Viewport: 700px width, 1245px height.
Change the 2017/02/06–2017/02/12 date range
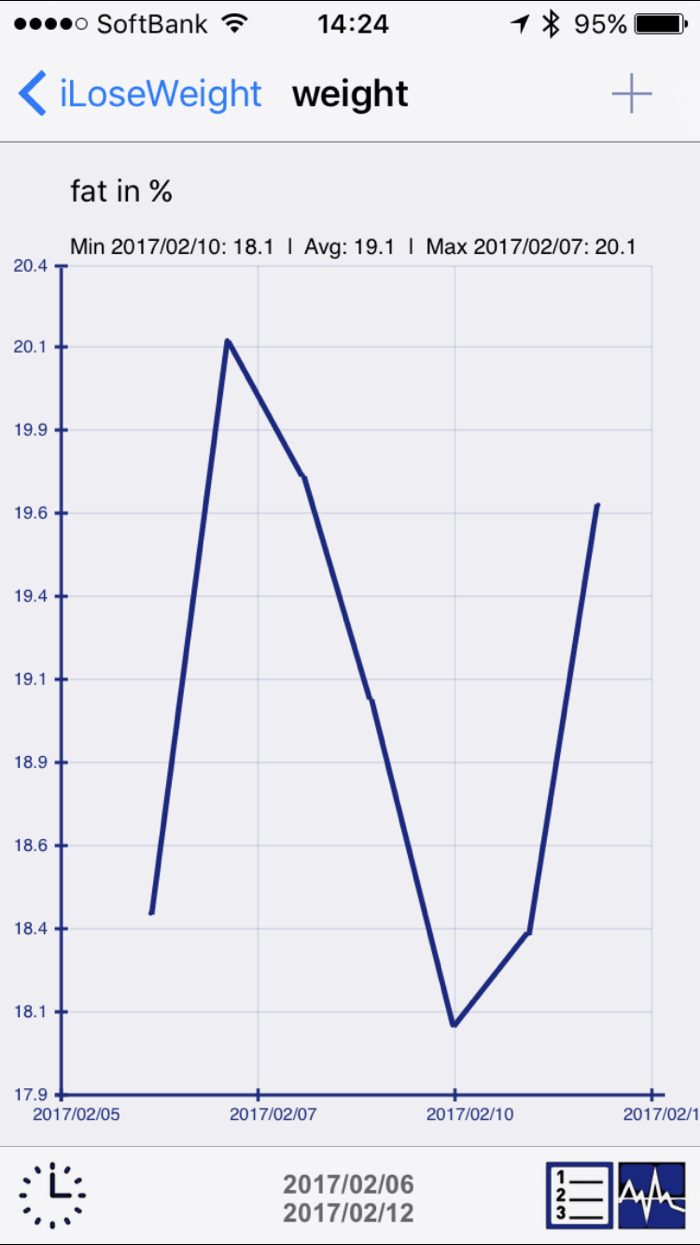click(348, 1198)
